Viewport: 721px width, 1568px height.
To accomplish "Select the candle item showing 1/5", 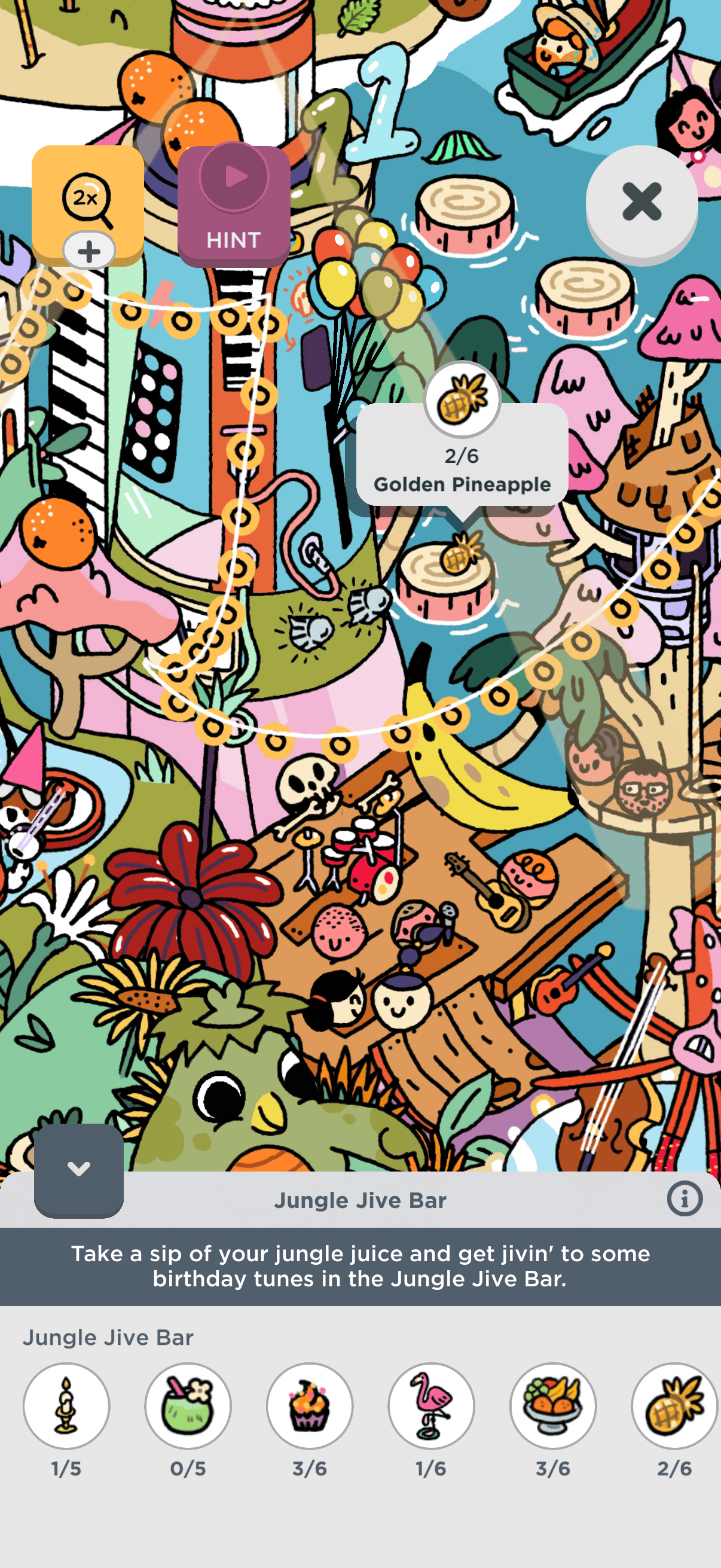I will click(x=66, y=1405).
